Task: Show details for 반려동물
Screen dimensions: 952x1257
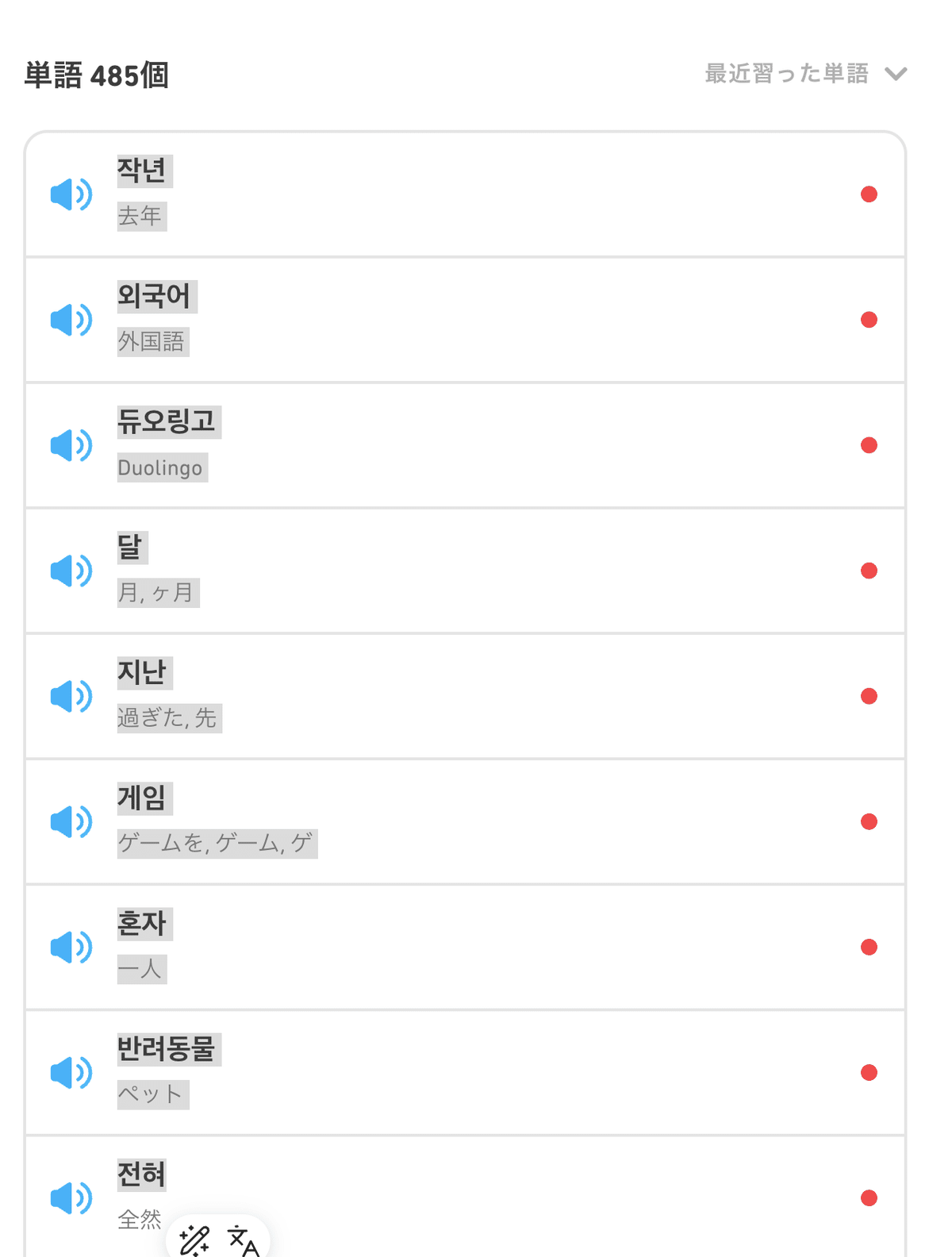Action: [x=476, y=1072]
